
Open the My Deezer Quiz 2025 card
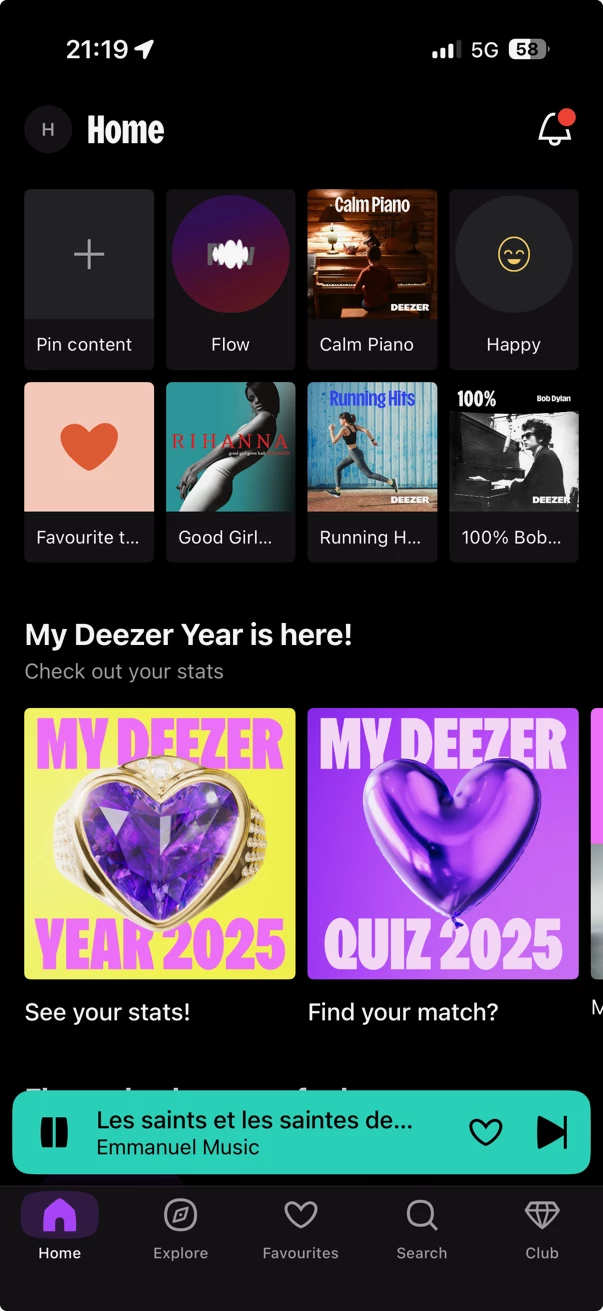pos(443,843)
